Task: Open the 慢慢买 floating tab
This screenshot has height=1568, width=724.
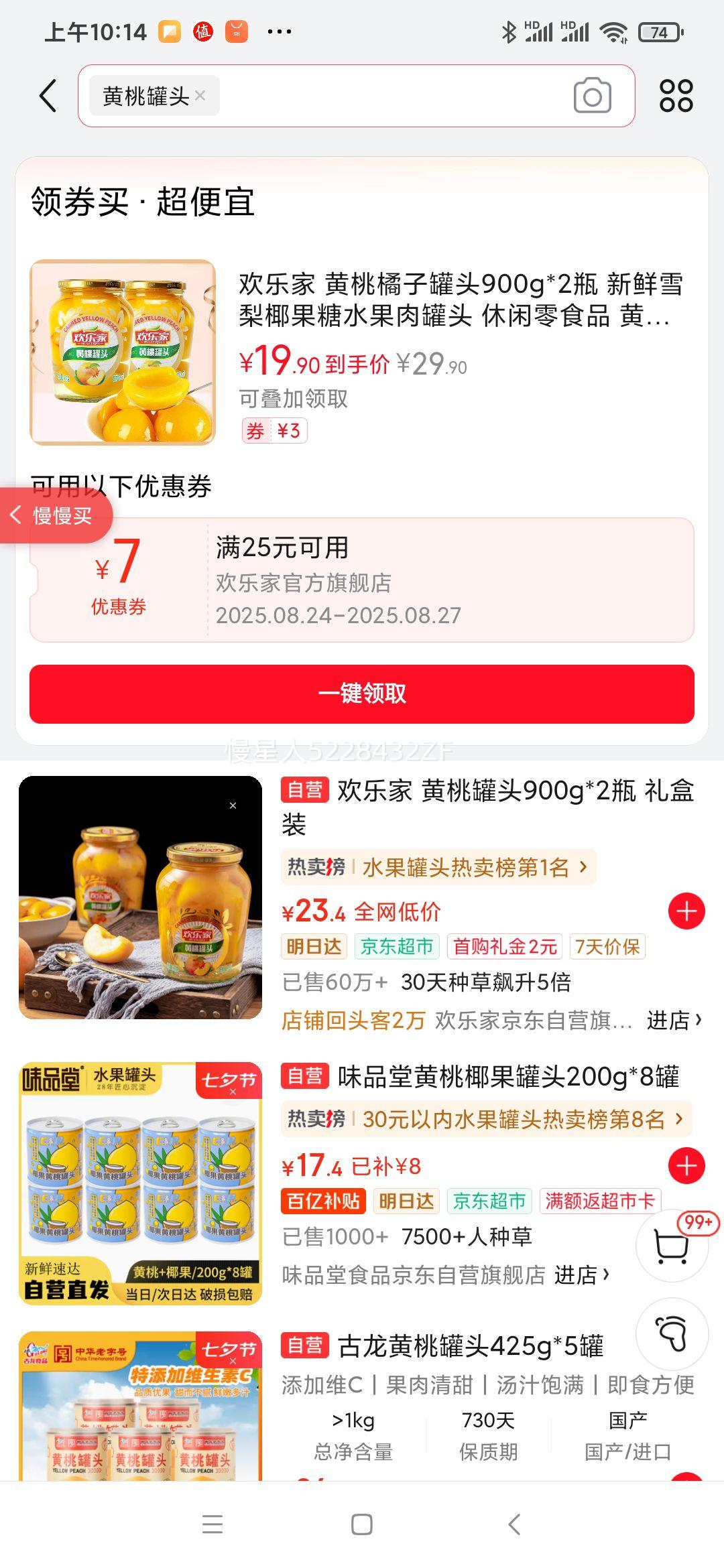Action: pos(55,515)
